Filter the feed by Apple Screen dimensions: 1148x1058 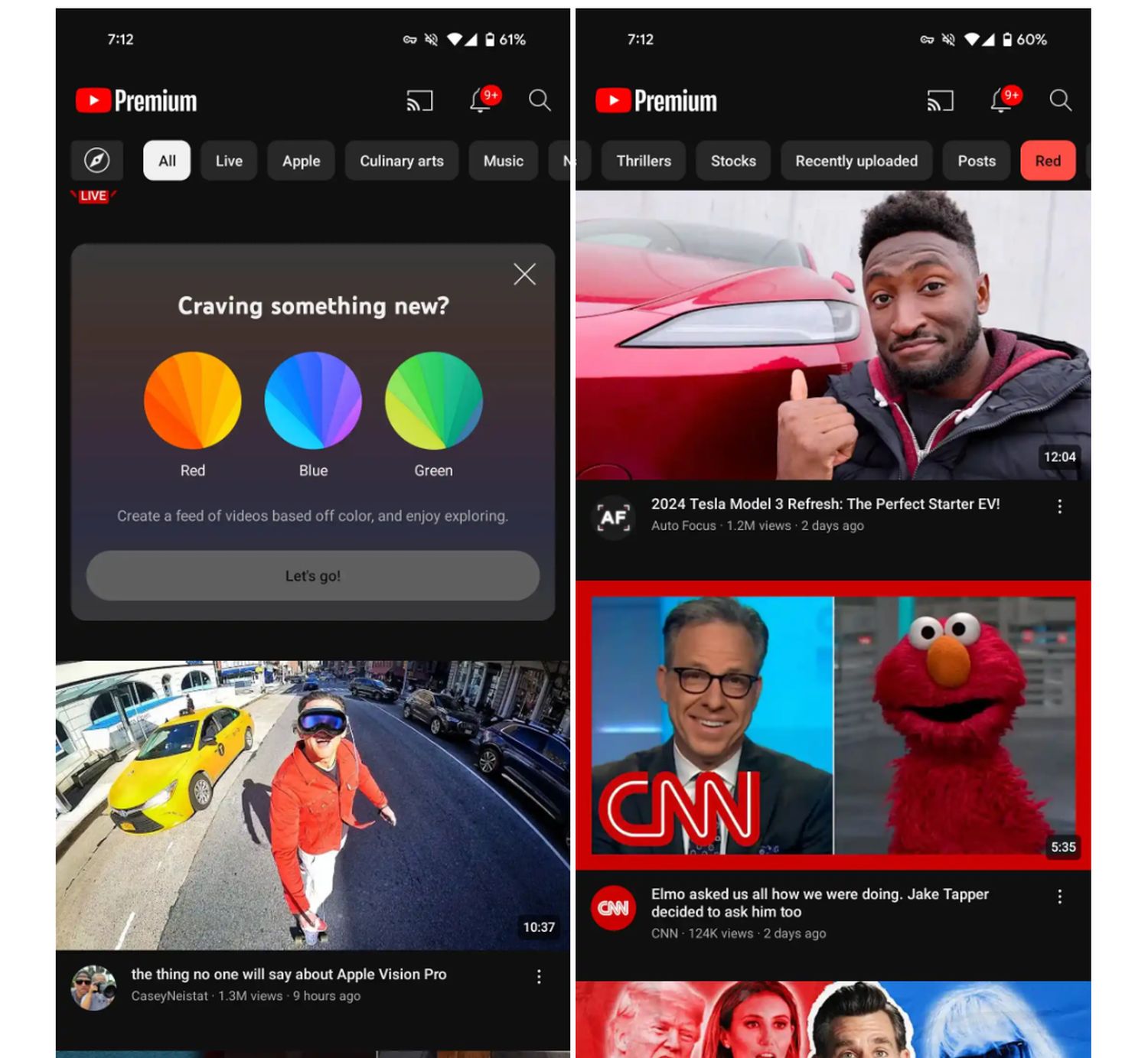[301, 161]
